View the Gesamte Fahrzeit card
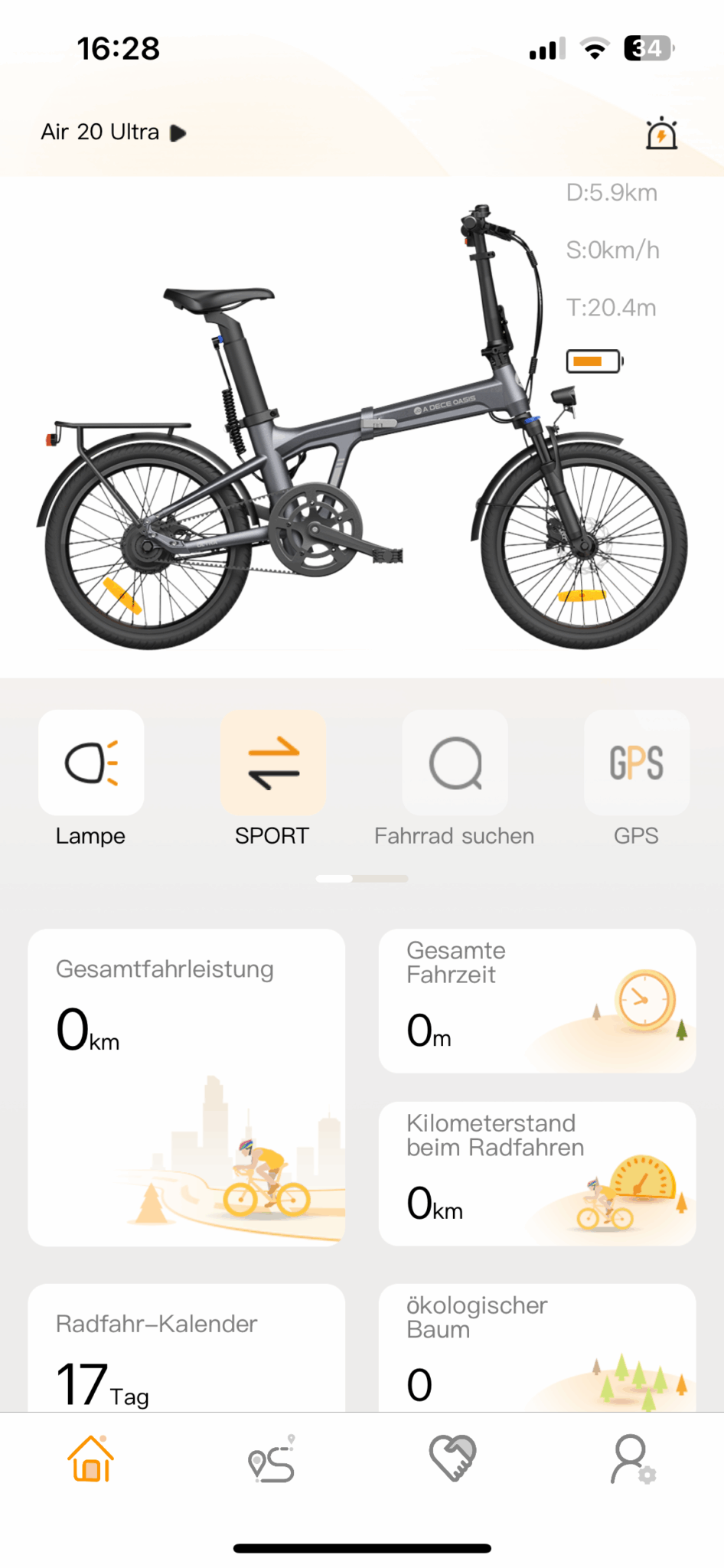 [537, 1001]
